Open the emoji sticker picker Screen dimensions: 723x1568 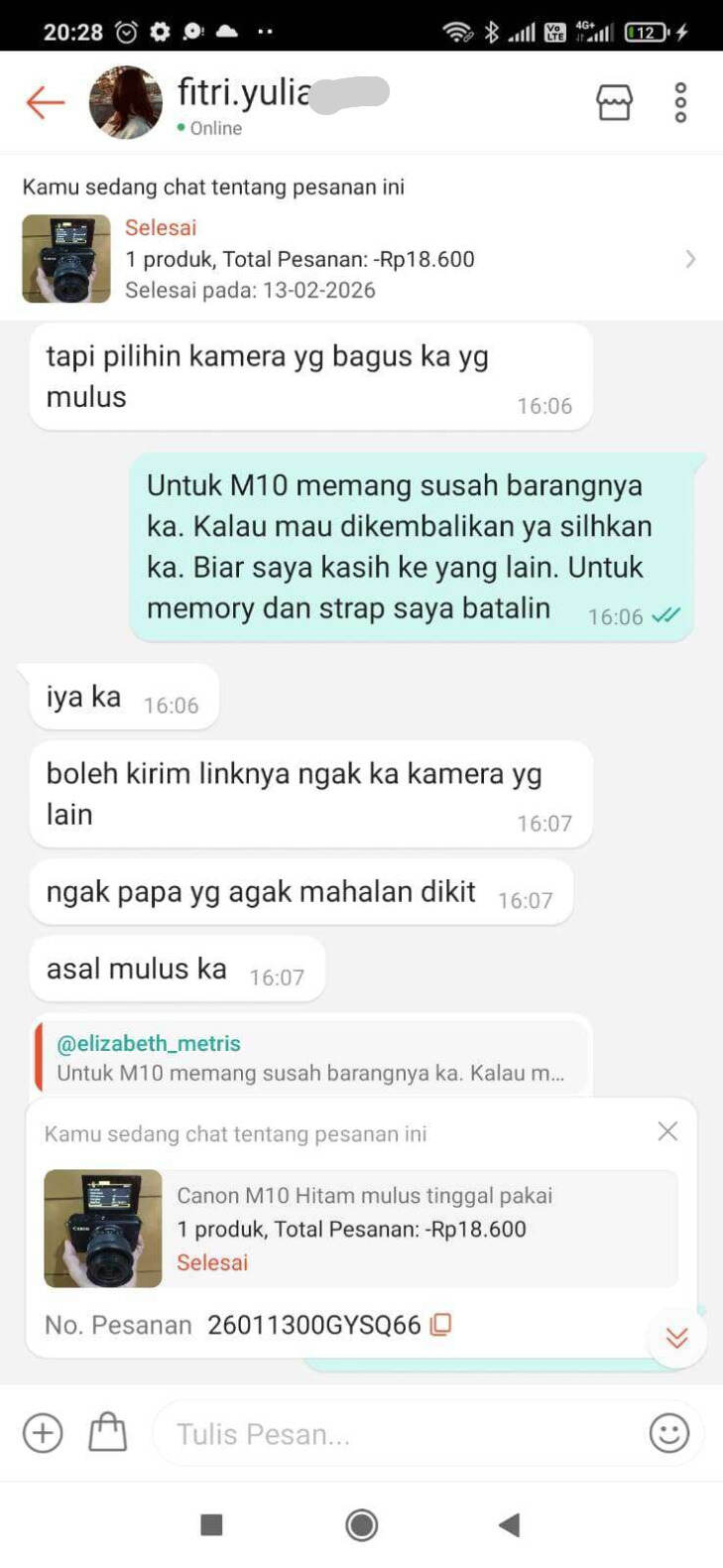pos(669,1433)
